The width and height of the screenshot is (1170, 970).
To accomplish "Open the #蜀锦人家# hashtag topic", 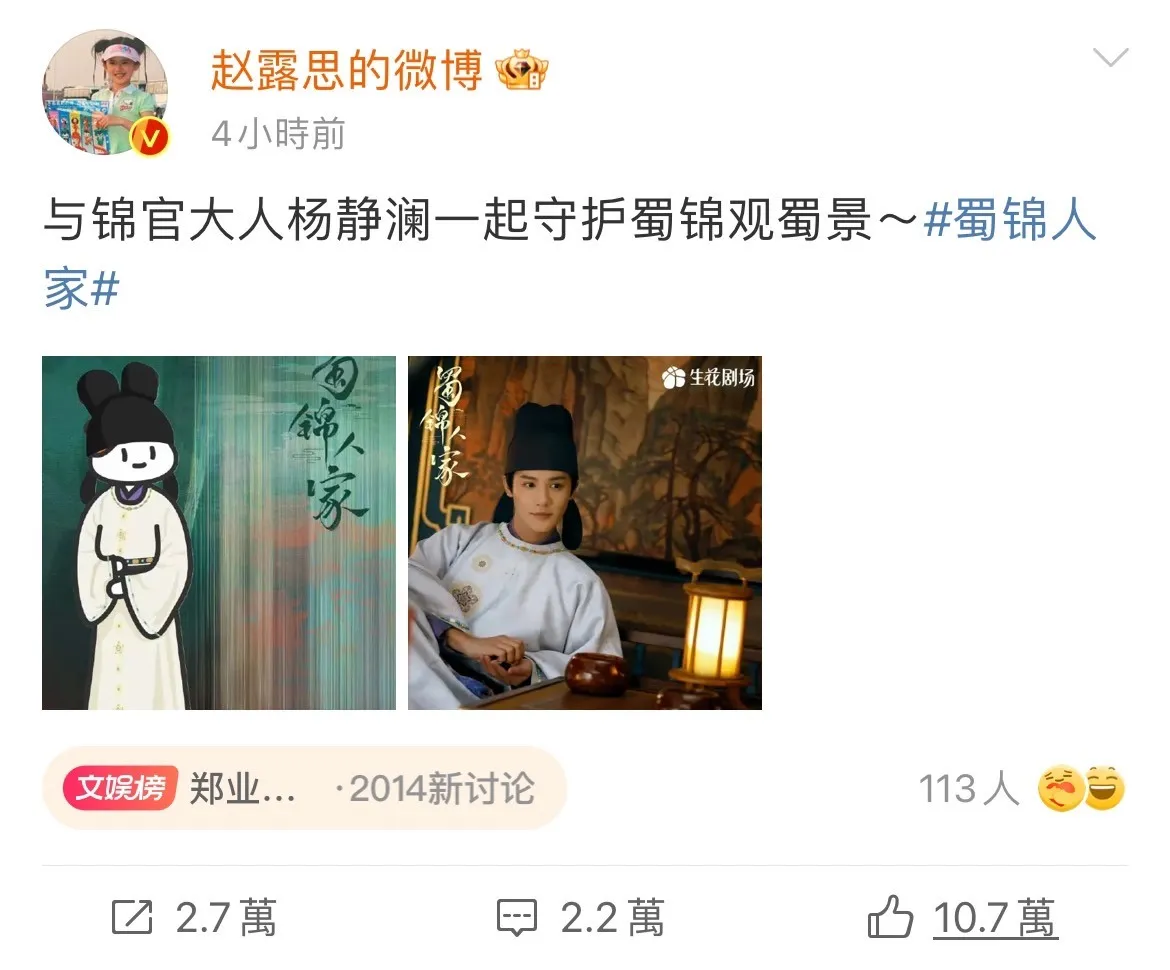I will pyautogui.click(x=1010, y=223).
